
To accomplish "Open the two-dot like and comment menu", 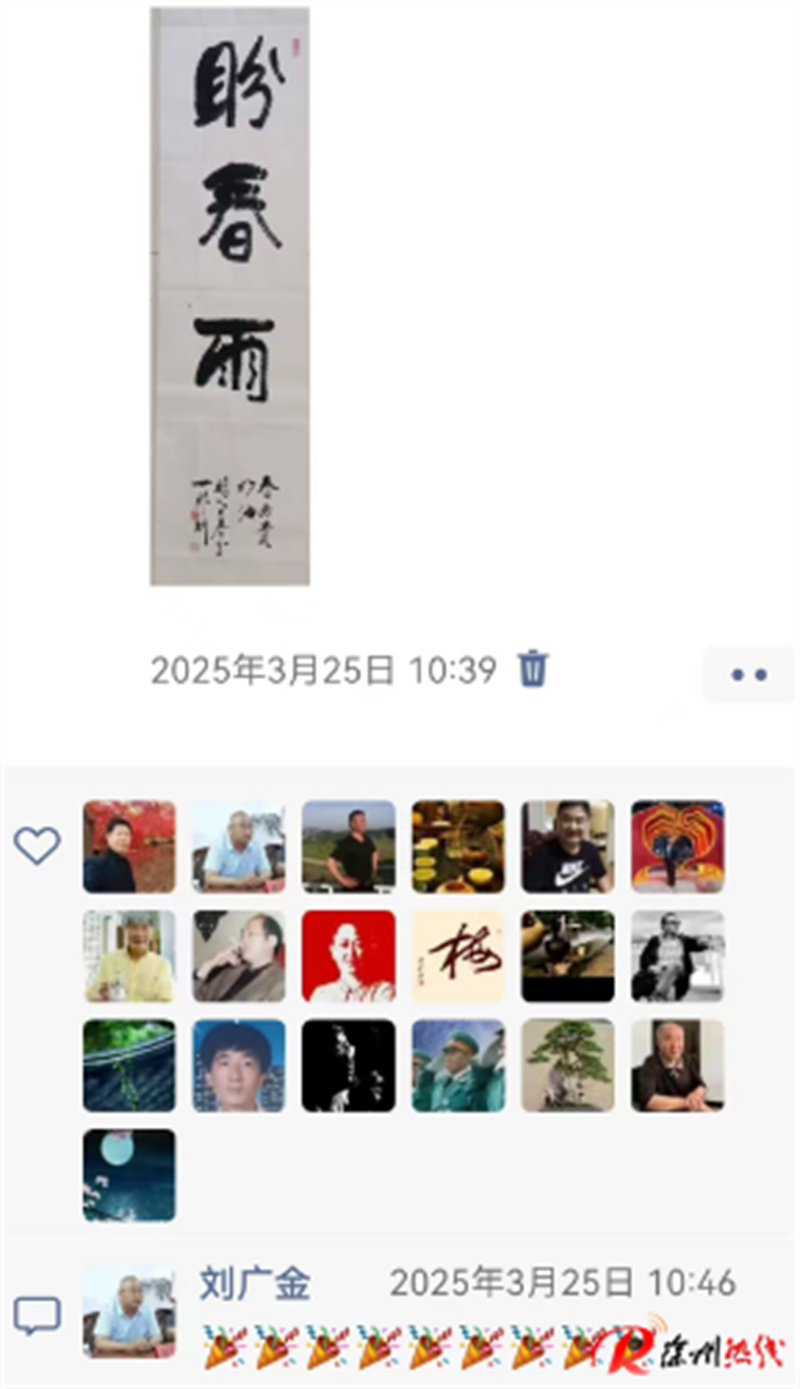I will click(748, 675).
